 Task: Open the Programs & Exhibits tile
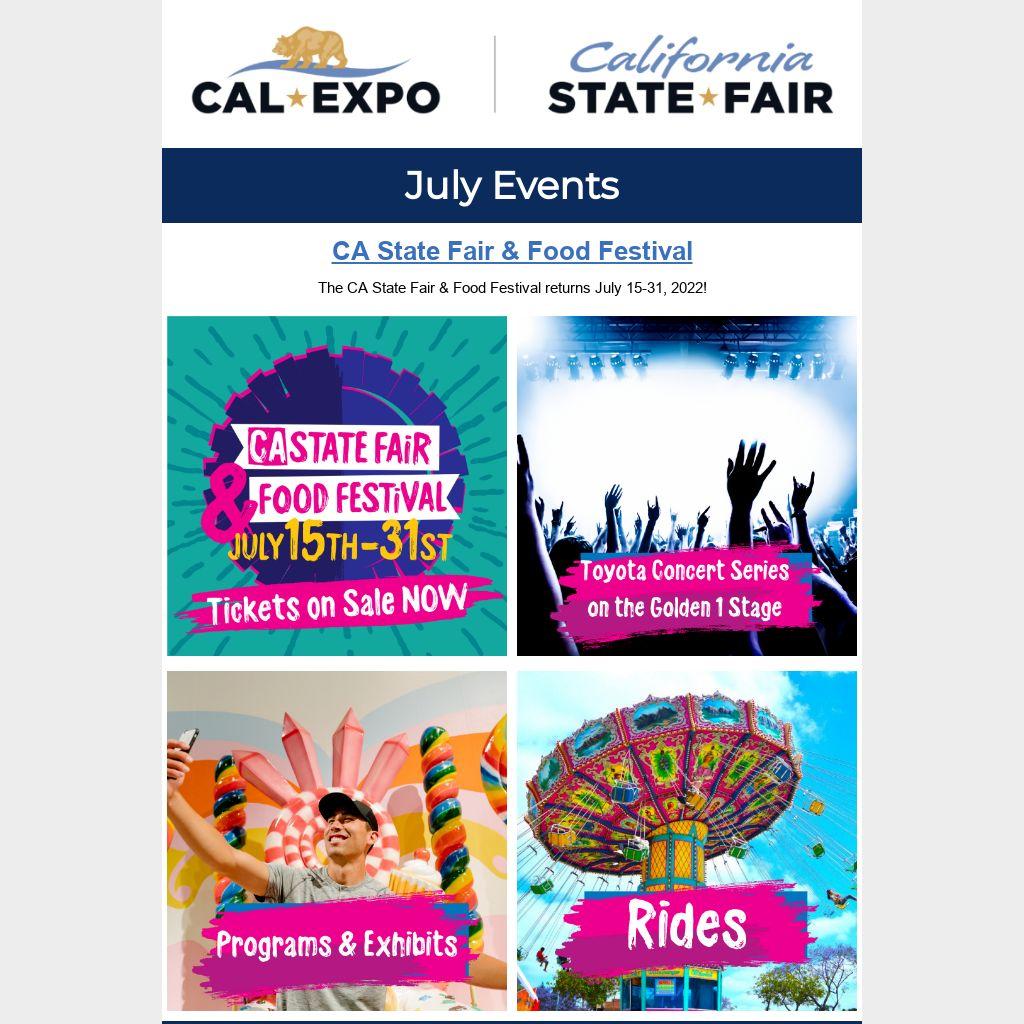pos(337,840)
